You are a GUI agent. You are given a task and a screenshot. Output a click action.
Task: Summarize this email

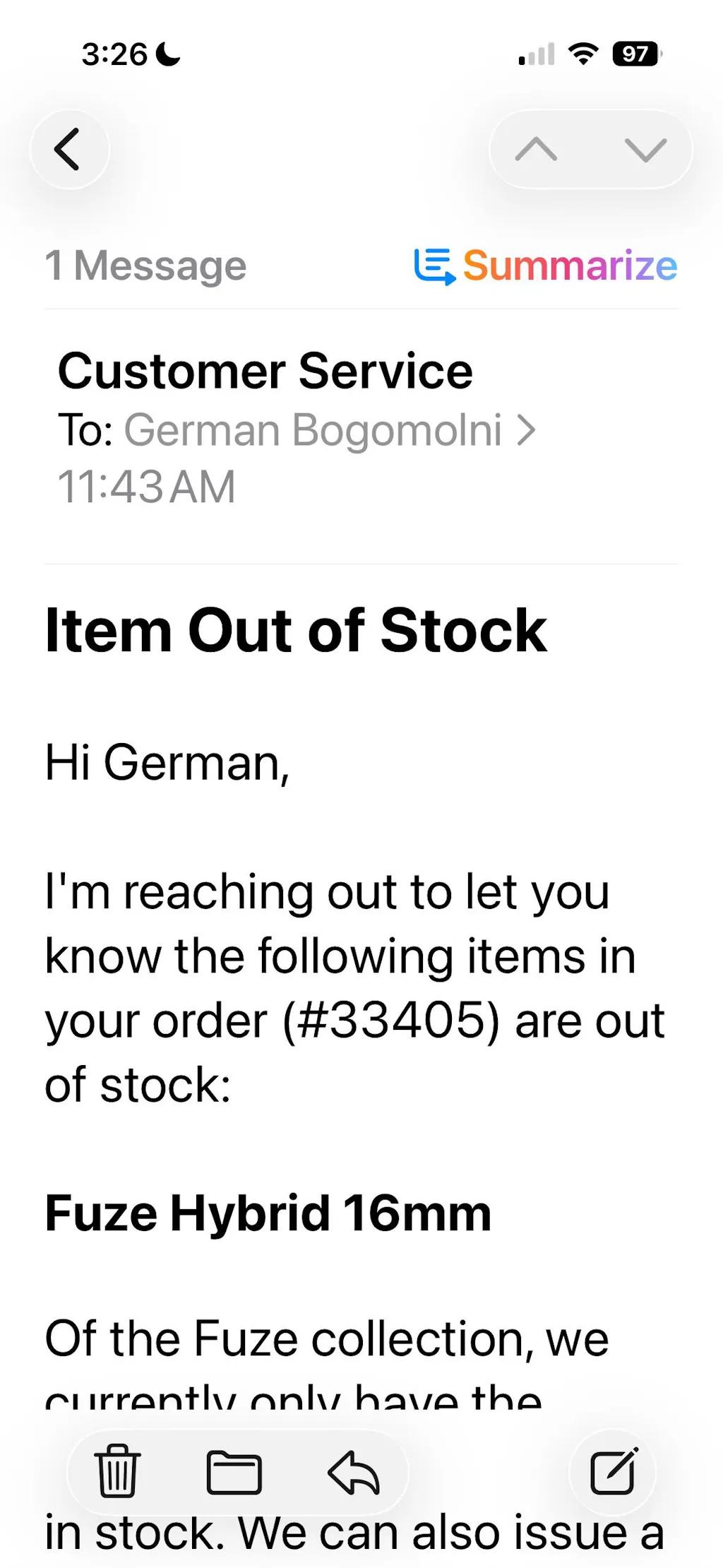[546, 266]
